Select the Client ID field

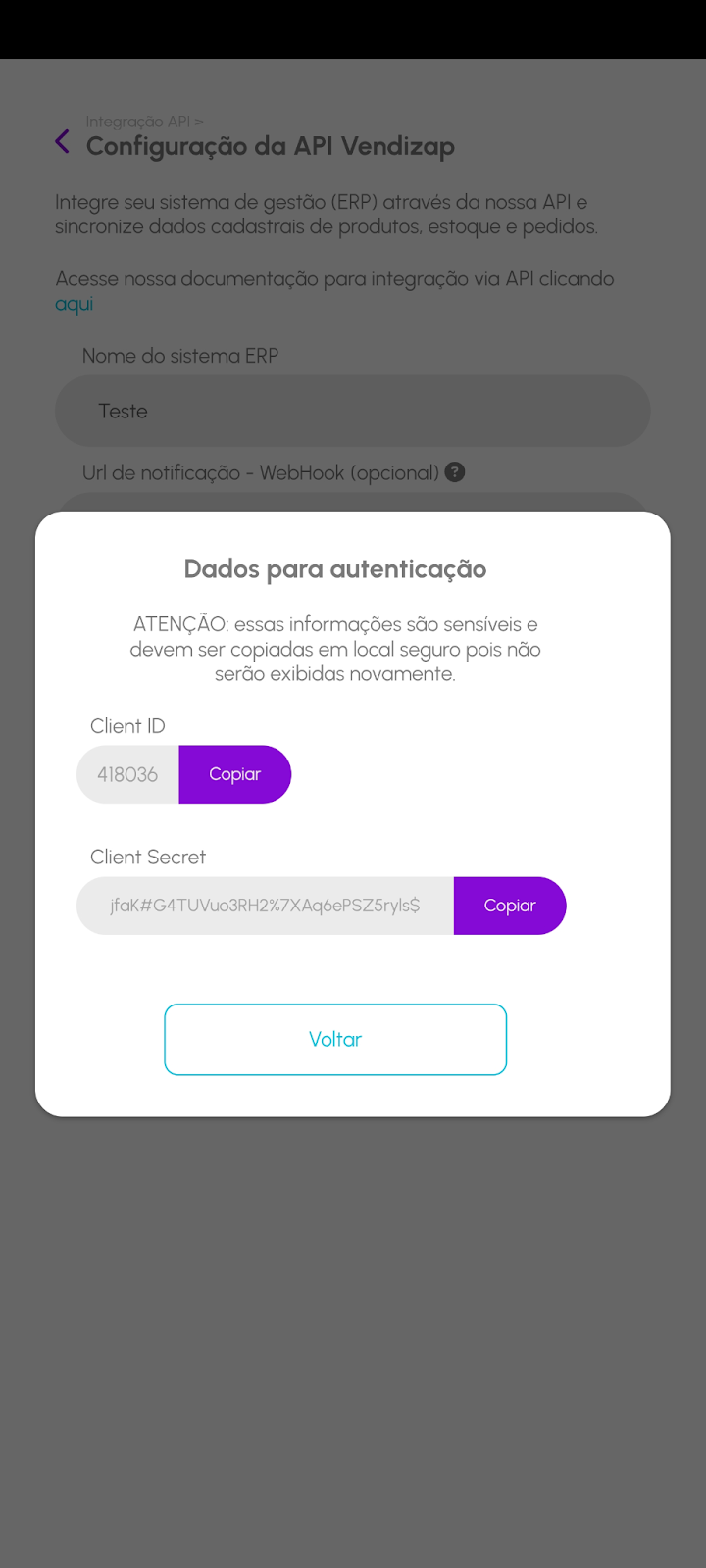(x=128, y=774)
